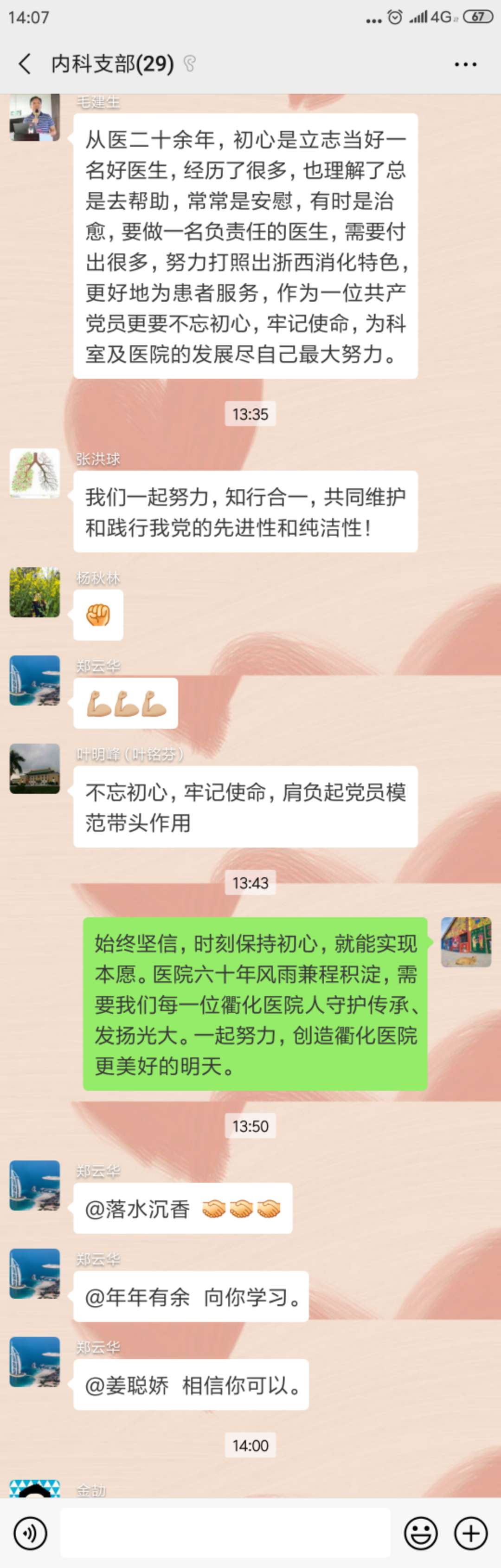
Task: Go back from 内科支部 chat
Action: pyautogui.click(x=25, y=64)
